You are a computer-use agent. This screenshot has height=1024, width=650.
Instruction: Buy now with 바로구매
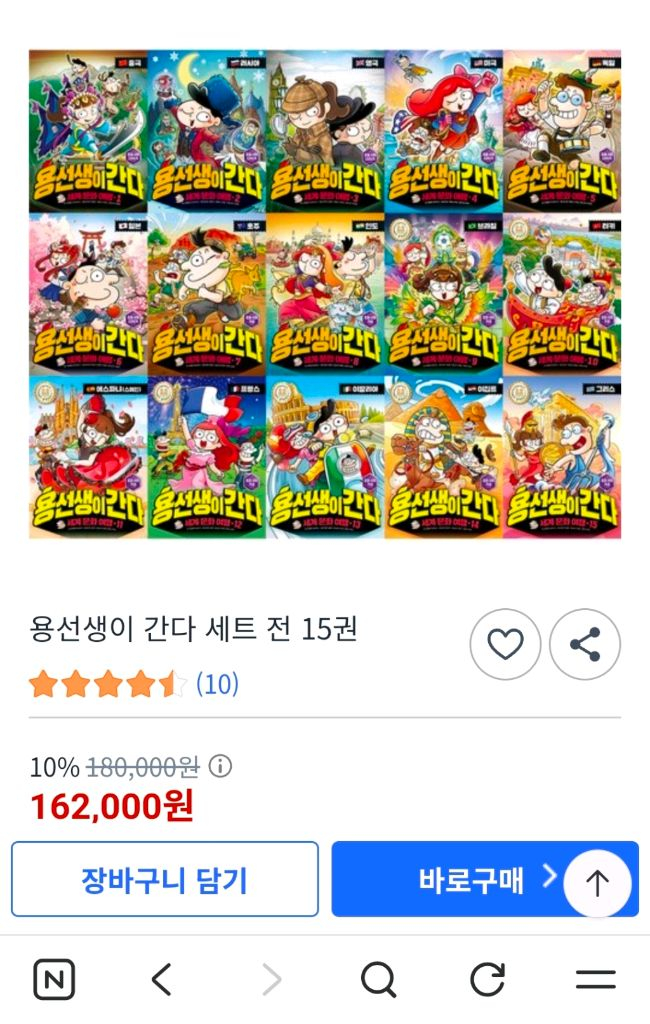coord(460,879)
